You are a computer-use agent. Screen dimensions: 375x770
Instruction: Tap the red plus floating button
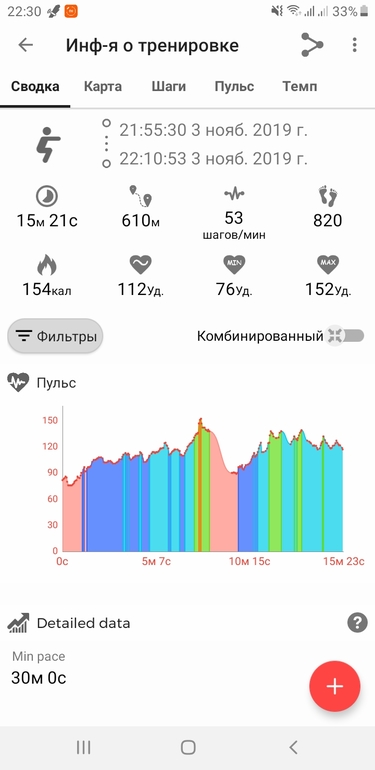pos(335,686)
